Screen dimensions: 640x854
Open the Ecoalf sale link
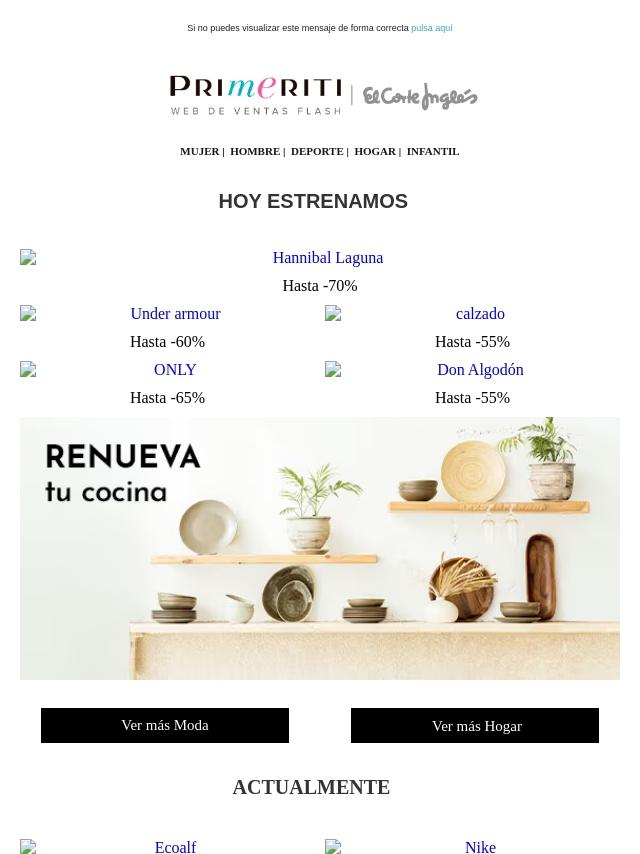click(175, 847)
